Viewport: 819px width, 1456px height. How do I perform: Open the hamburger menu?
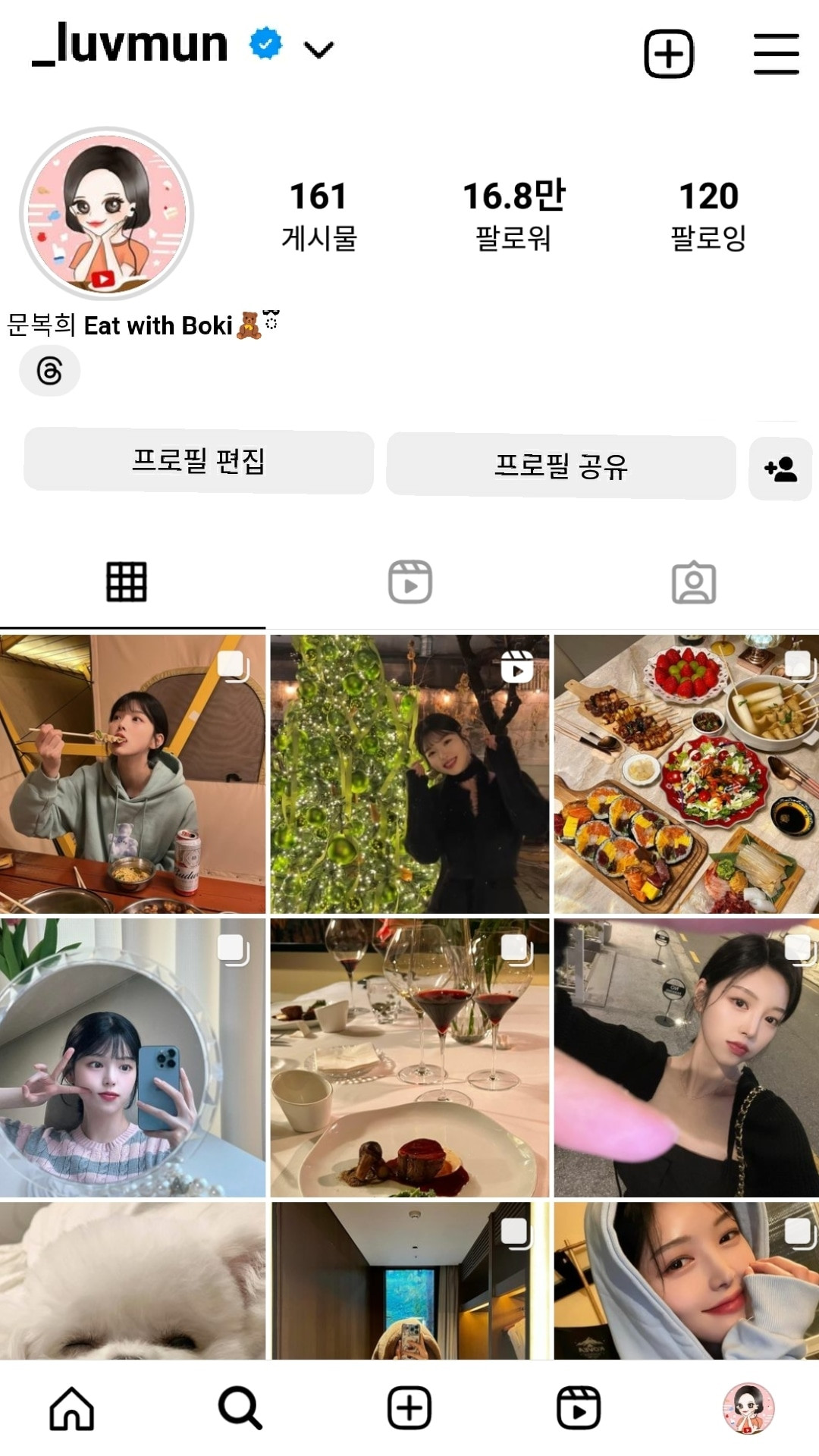tap(776, 54)
